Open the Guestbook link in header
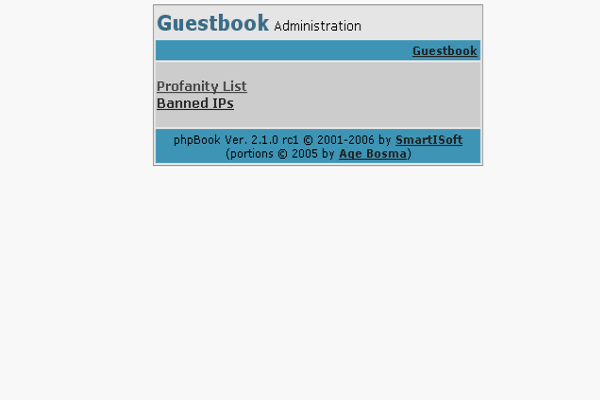 click(444, 51)
